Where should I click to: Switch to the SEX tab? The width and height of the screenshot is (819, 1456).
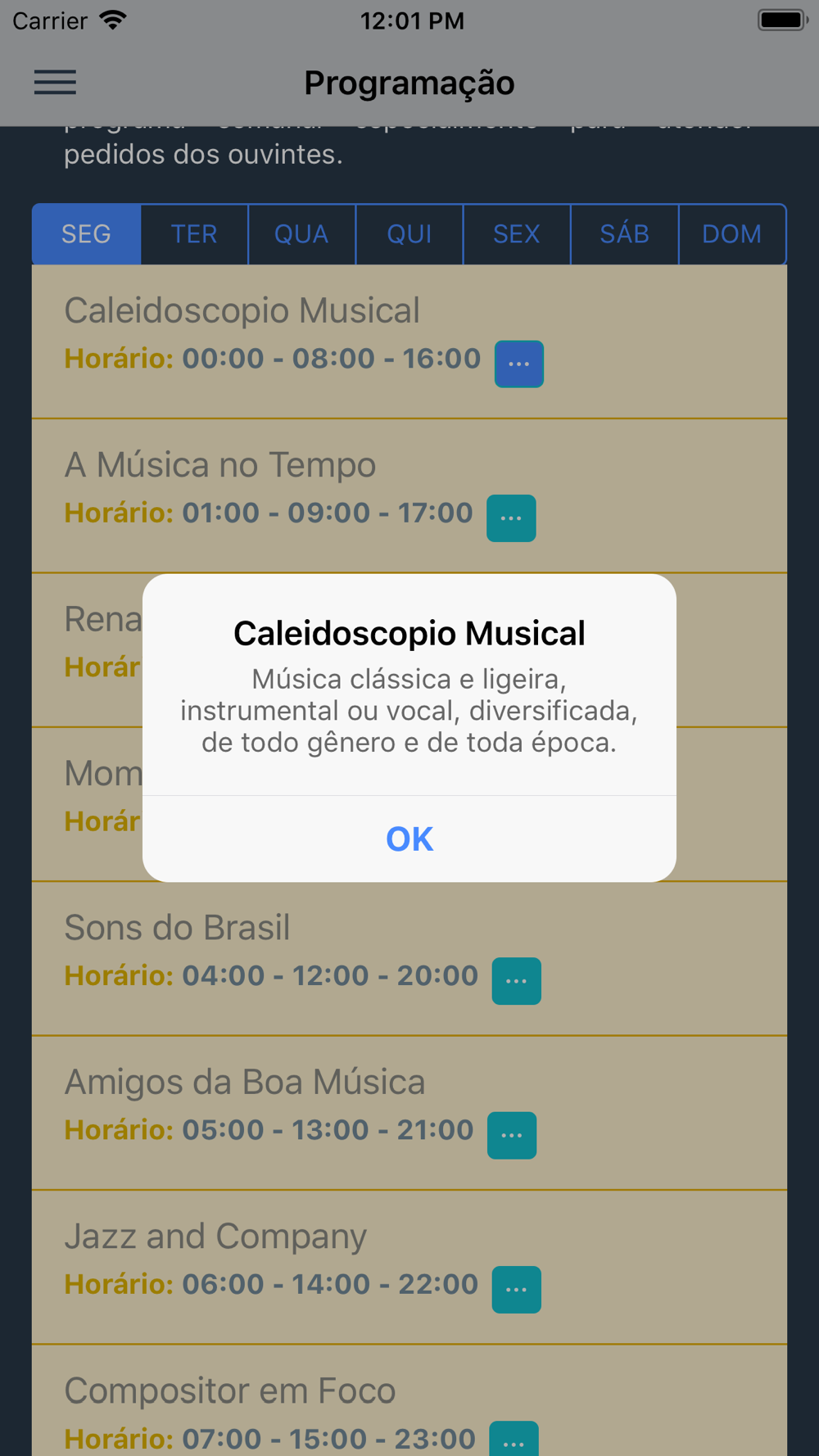[517, 234]
